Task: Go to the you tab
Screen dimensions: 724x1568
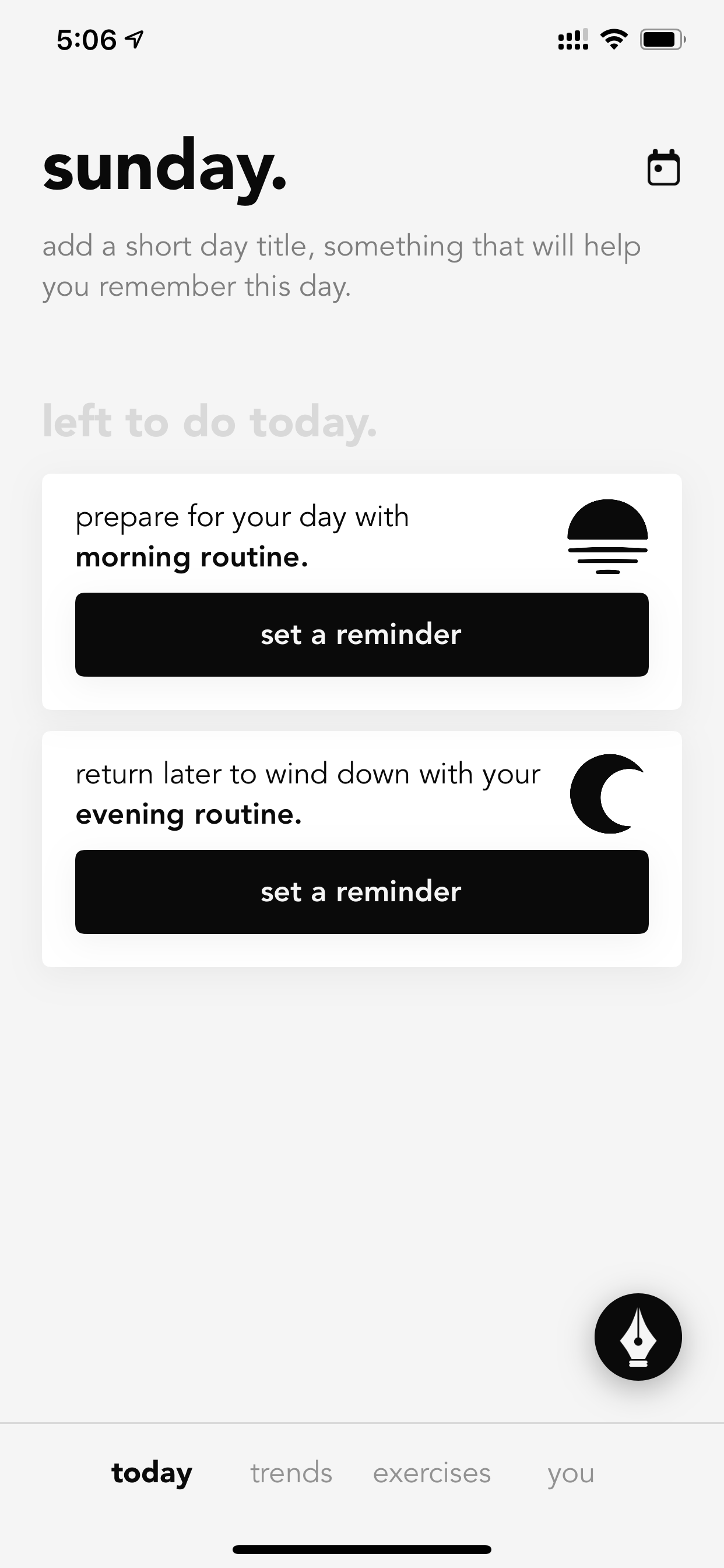Action: pos(571,1474)
